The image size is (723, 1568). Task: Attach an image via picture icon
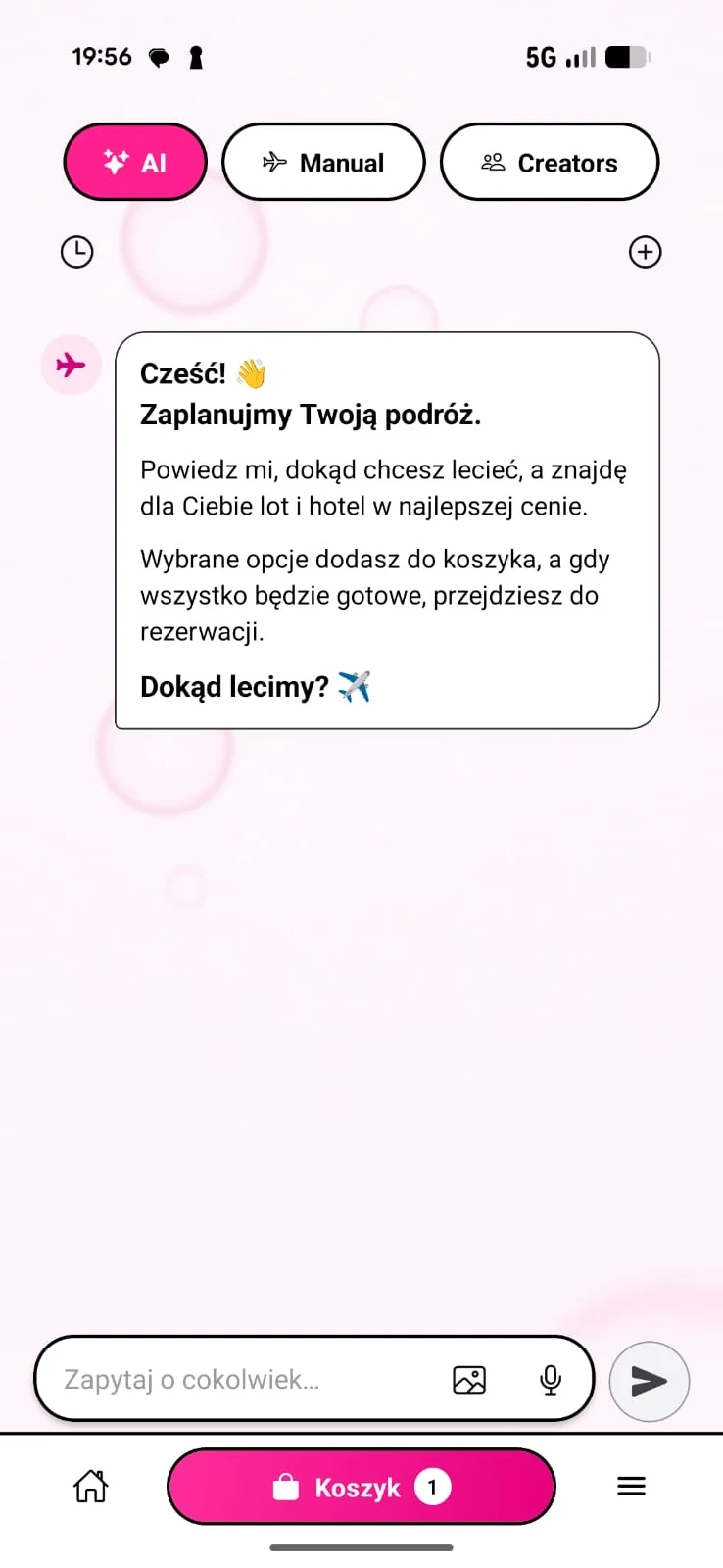469,1380
